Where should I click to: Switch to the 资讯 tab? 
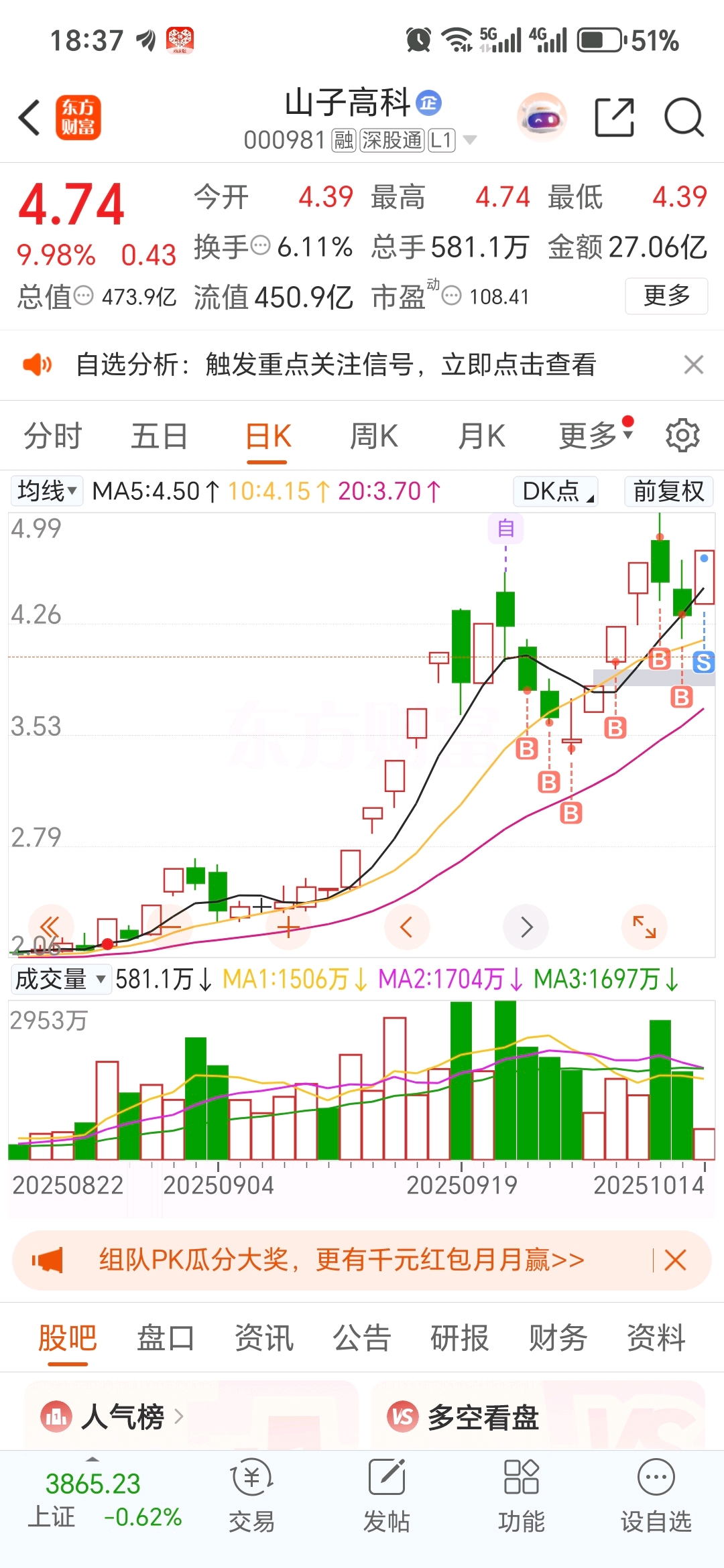[263, 1338]
